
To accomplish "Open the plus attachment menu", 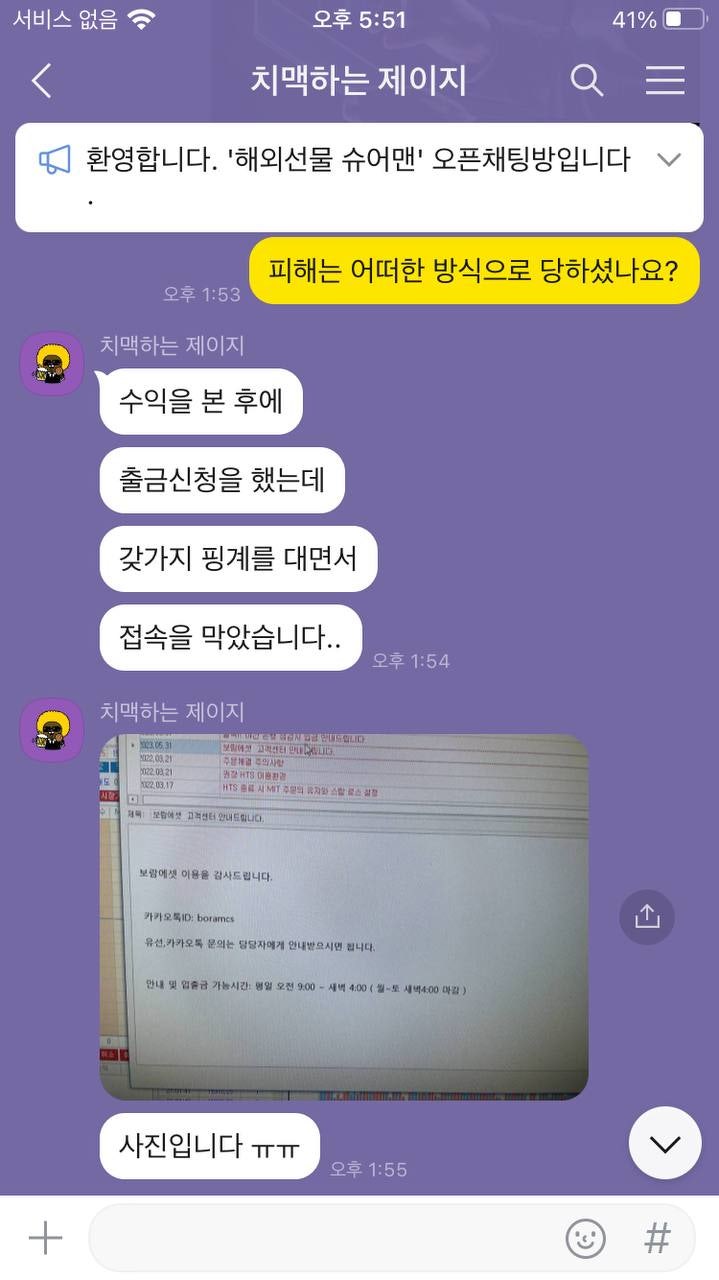I will (x=45, y=1238).
